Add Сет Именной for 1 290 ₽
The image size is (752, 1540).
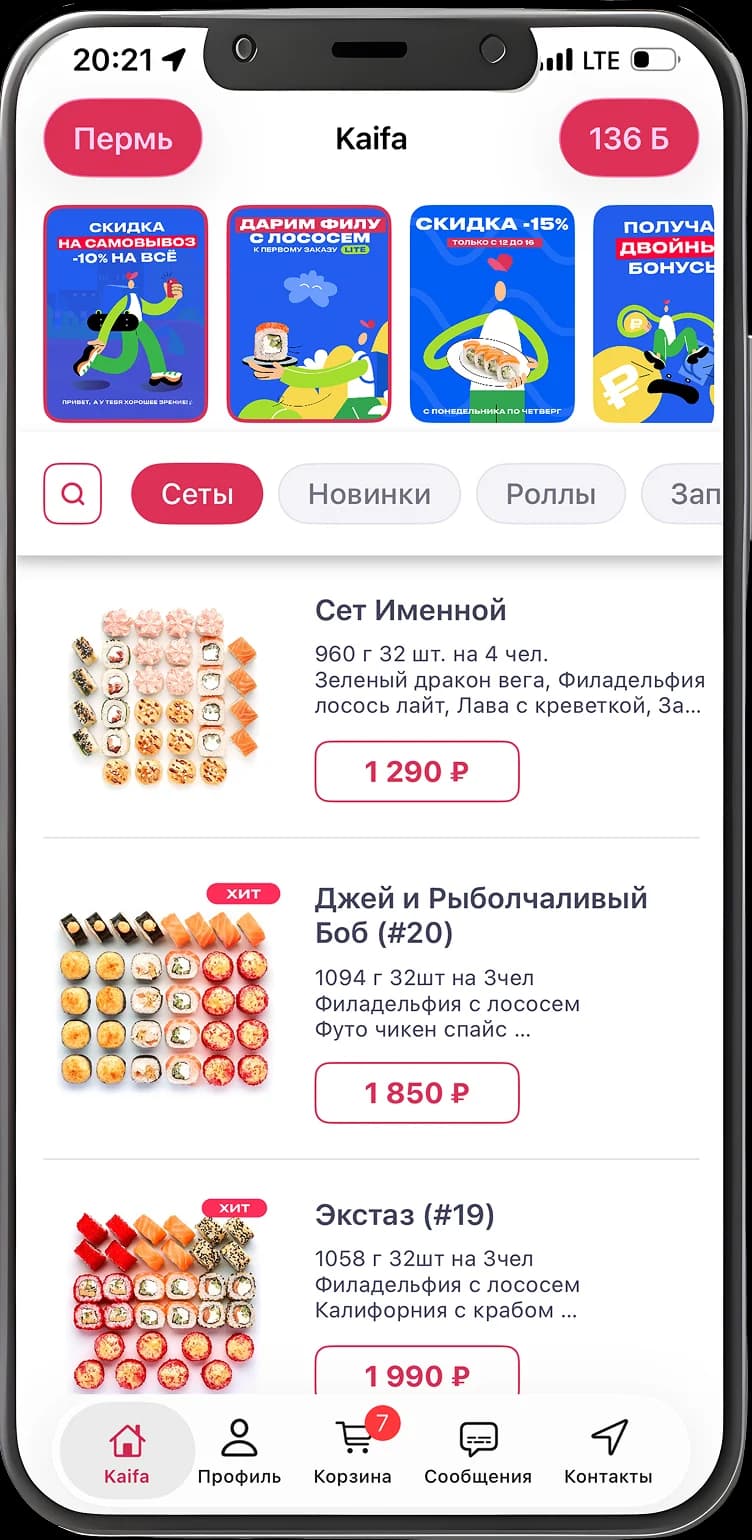[x=417, y=771]
